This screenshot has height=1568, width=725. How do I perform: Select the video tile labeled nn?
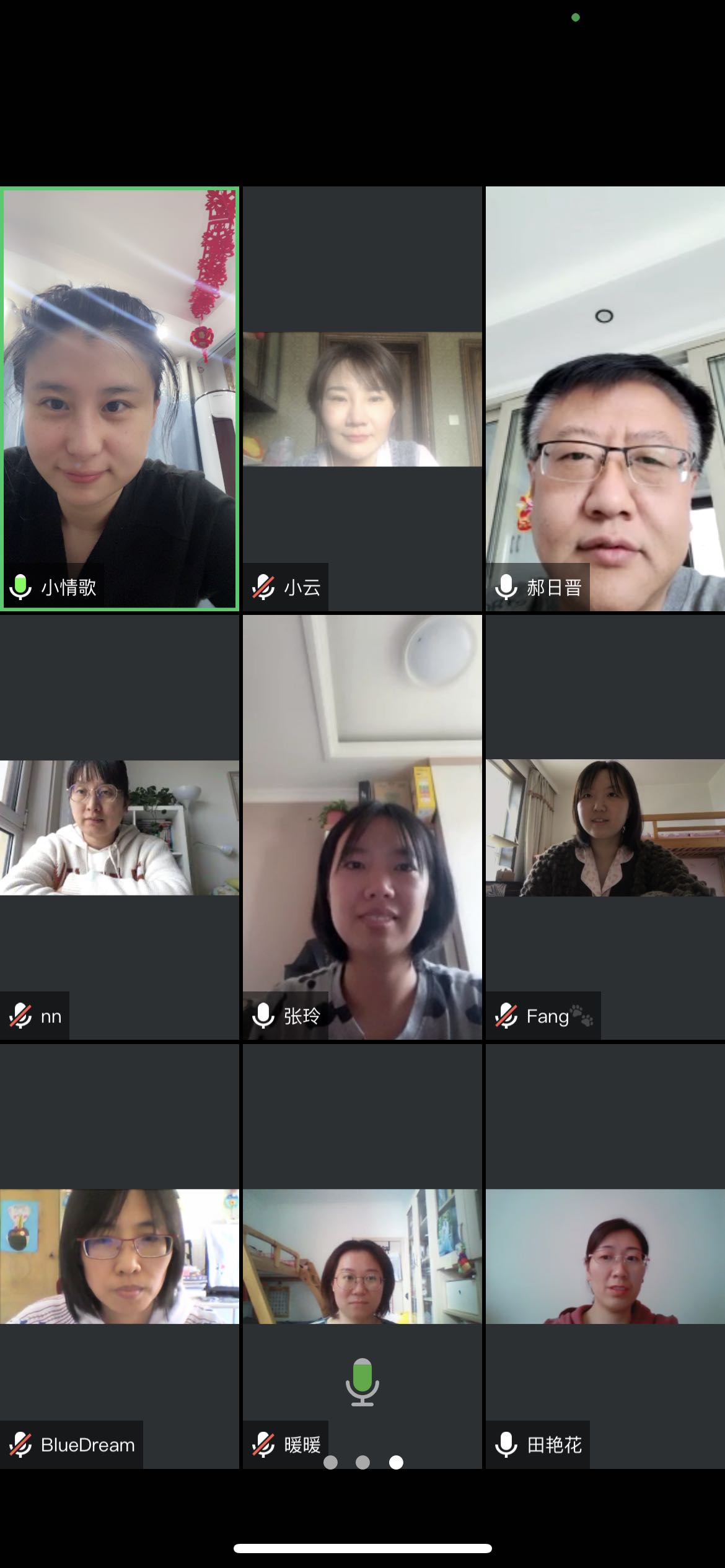click(120, 827)
